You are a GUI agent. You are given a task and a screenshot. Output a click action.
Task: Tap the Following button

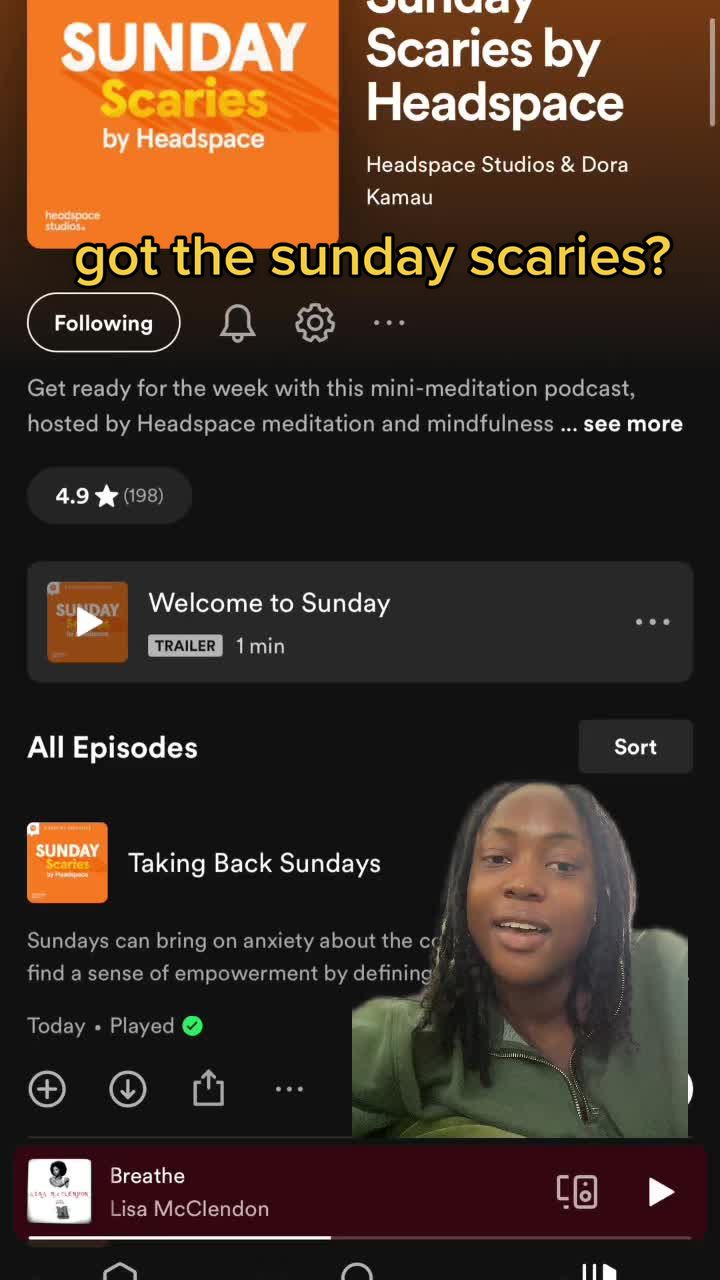103,323
